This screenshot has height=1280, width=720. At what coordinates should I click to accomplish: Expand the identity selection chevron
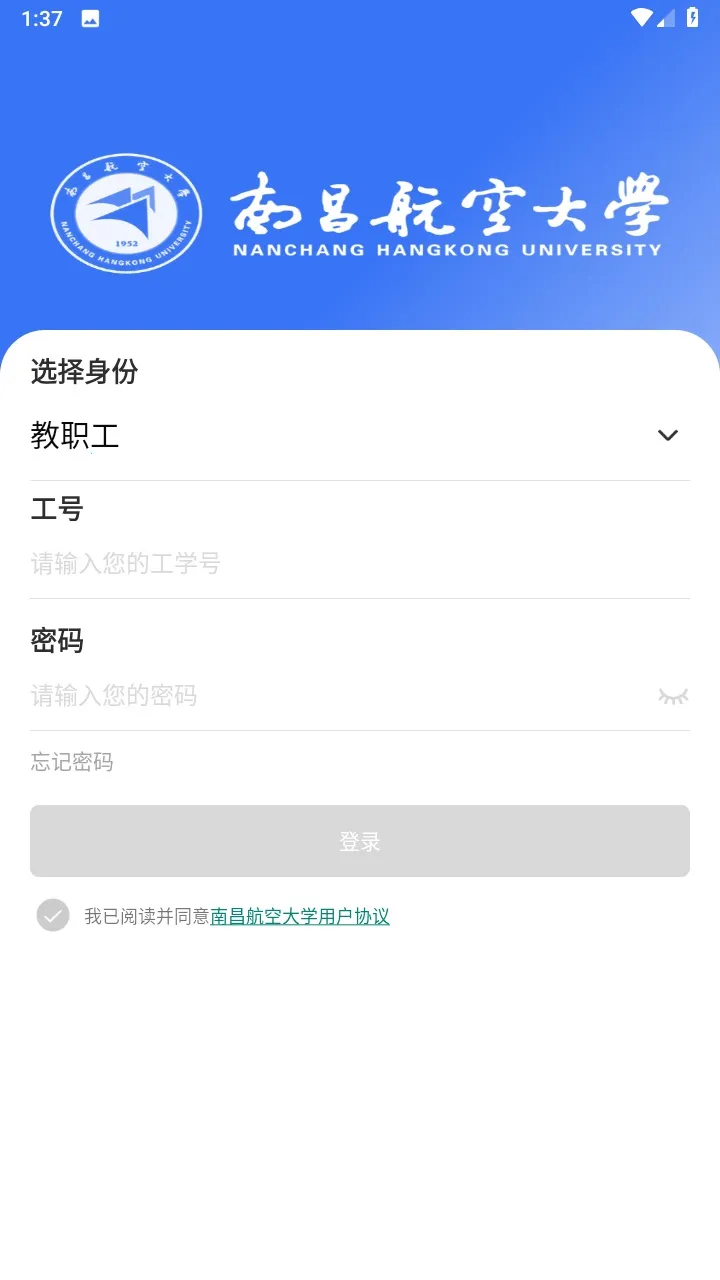[666, 435]
